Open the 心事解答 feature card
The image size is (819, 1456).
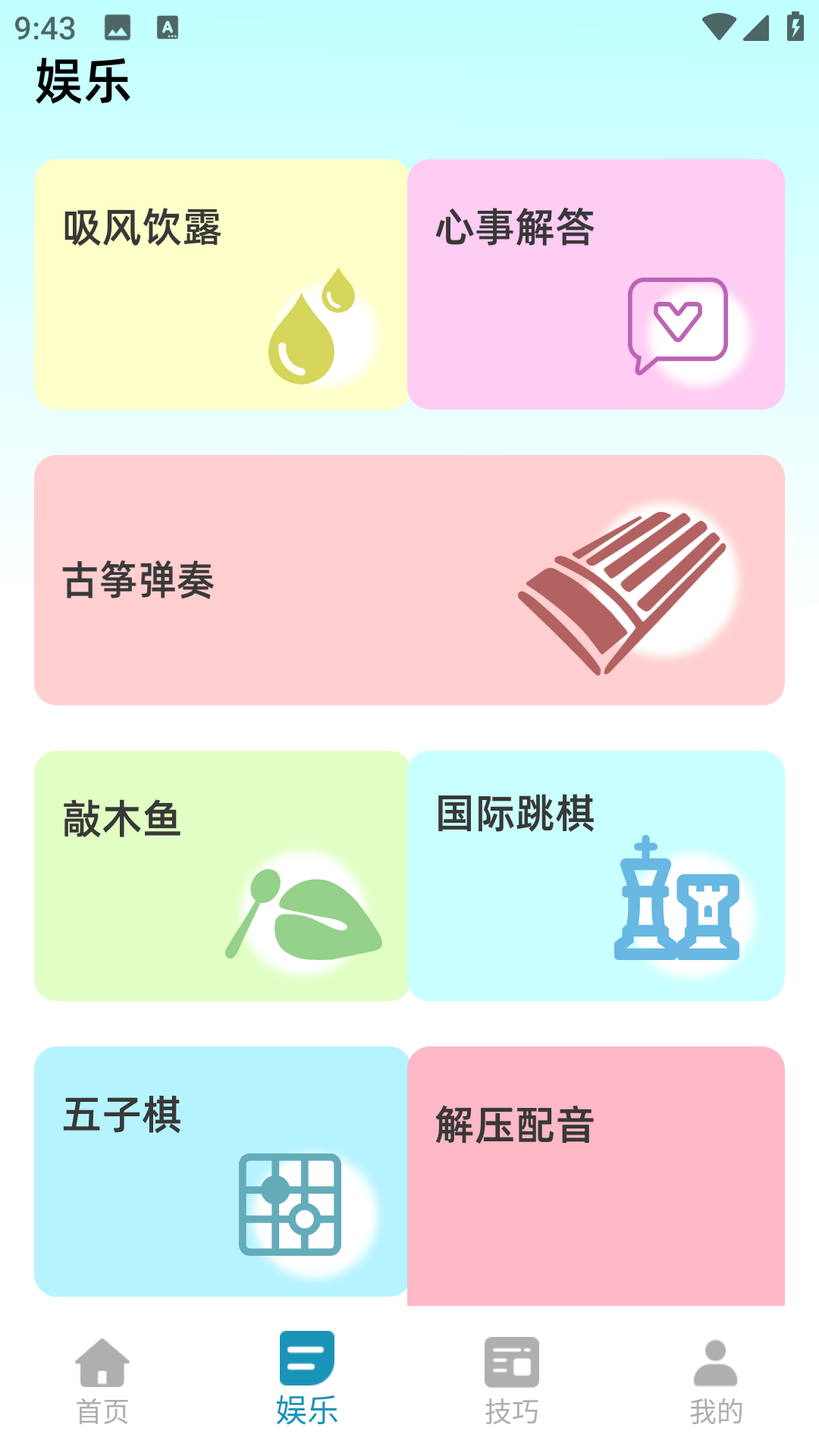596,284
